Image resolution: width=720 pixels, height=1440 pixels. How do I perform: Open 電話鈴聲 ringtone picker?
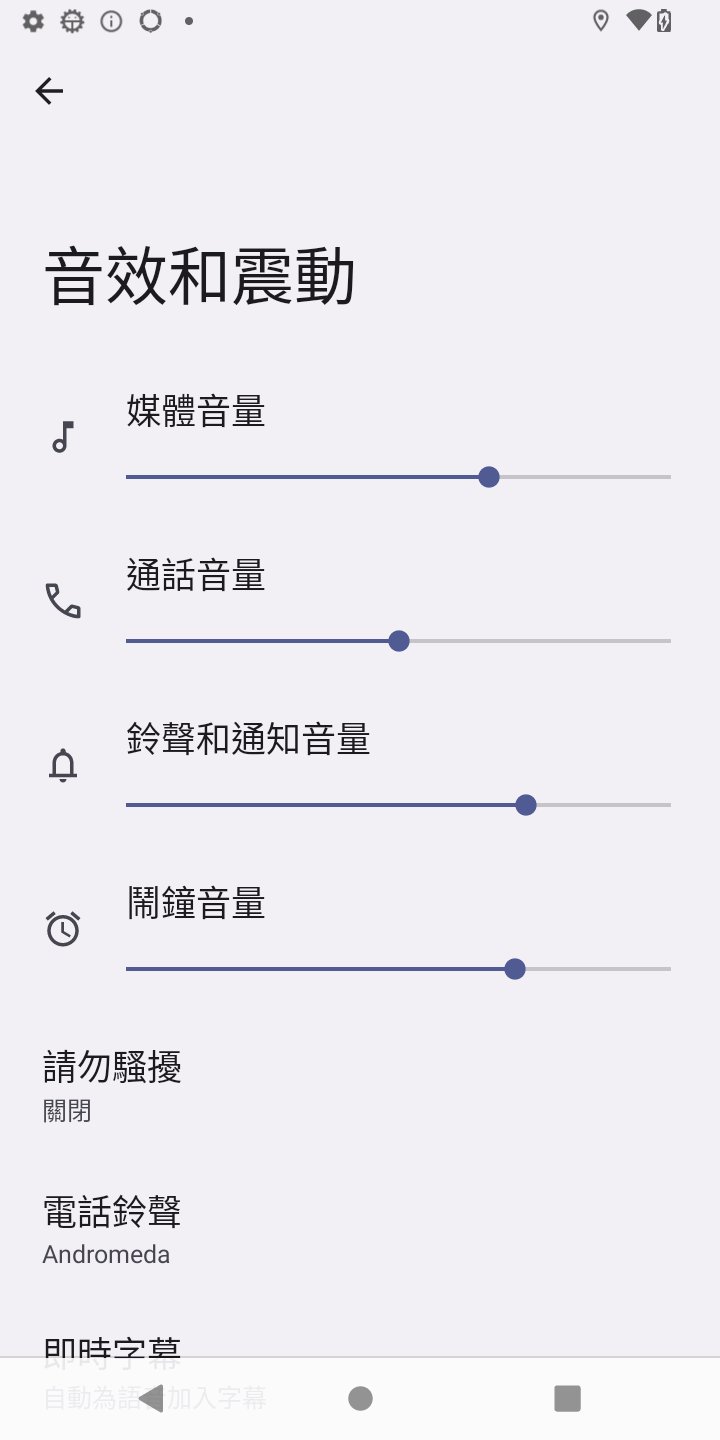click(x=112, y=1229)
